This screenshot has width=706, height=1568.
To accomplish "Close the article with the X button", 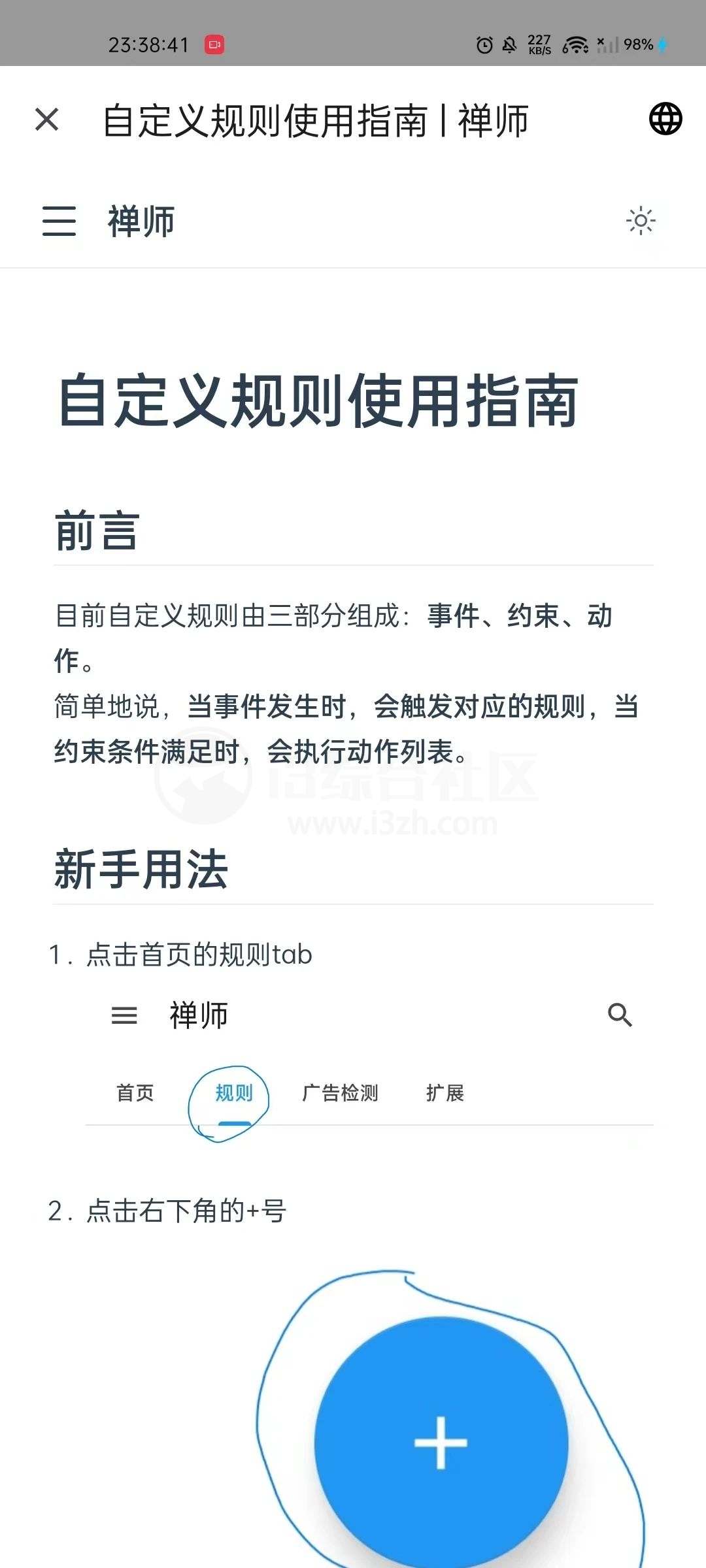I will [x=46, y=120].
